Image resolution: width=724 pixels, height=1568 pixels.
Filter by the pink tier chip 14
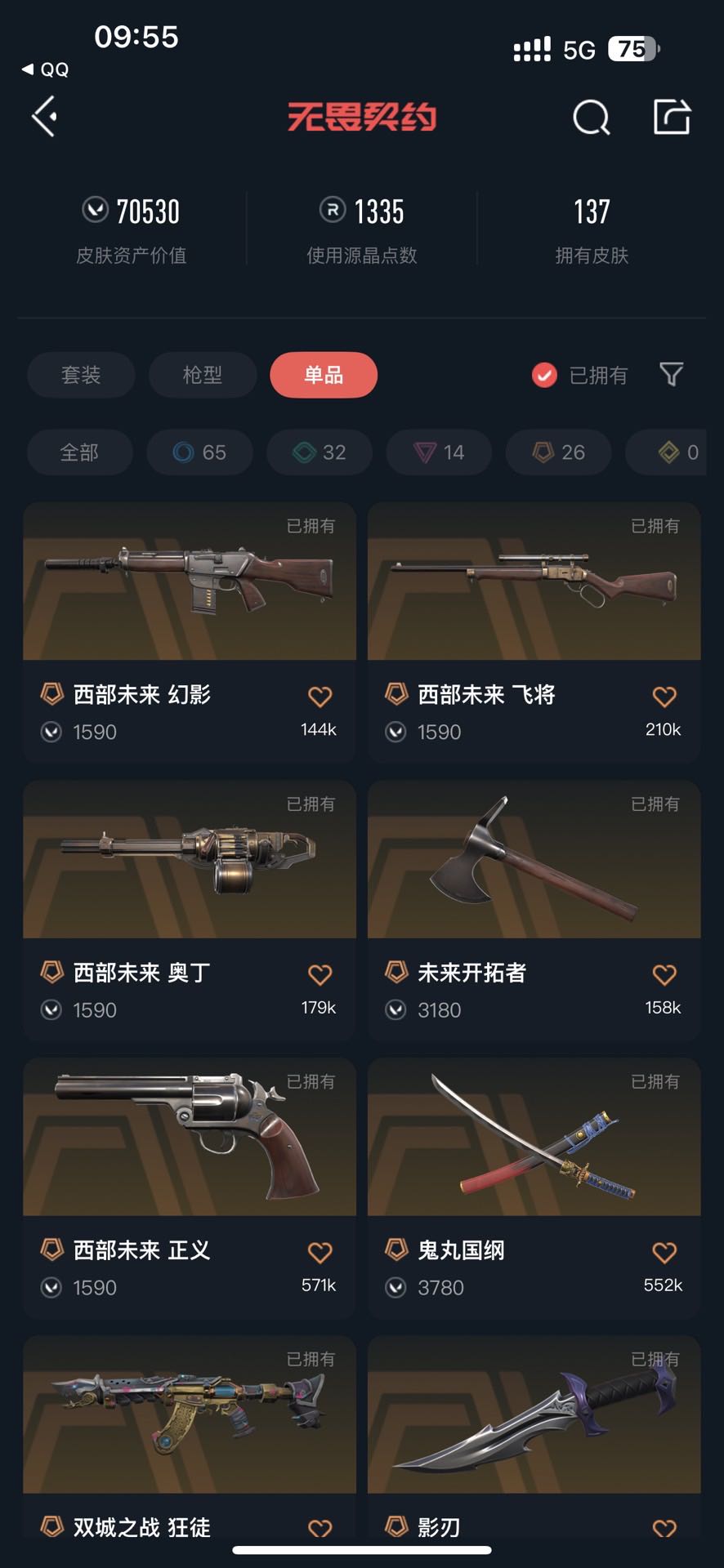(x=439, y=452)
